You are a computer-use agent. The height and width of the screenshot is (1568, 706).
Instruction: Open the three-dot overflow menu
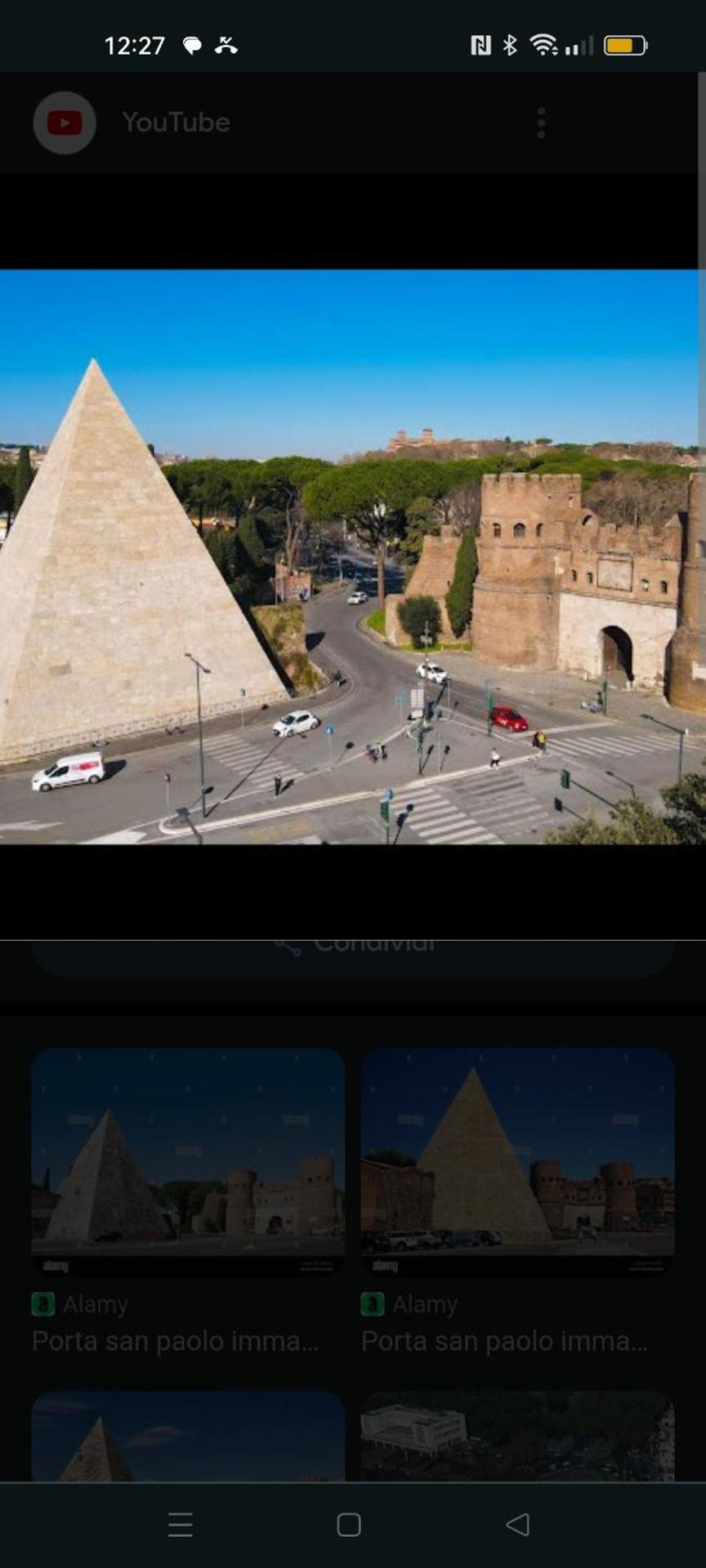coord(541,122)
